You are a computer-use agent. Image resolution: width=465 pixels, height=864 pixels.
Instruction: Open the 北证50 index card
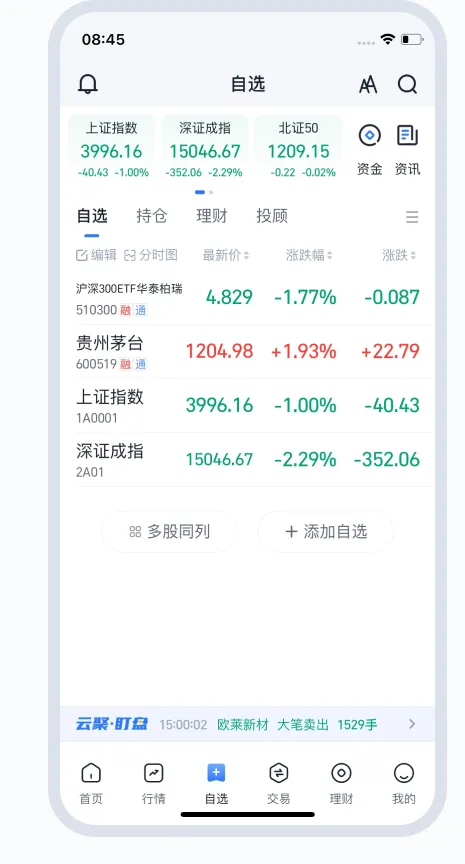(x=298, y=148)
